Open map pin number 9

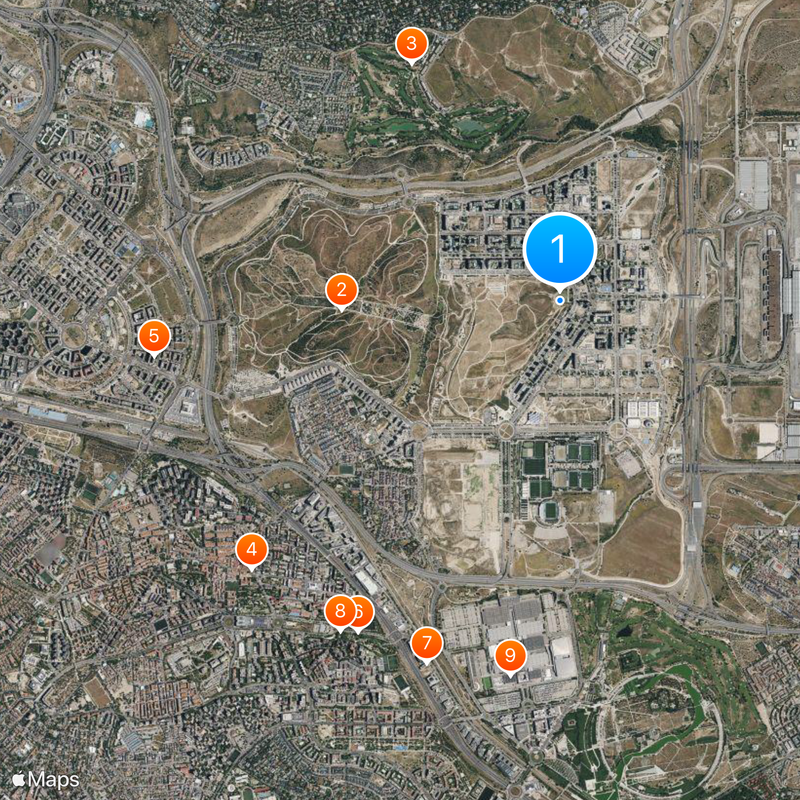pos(510,656)
